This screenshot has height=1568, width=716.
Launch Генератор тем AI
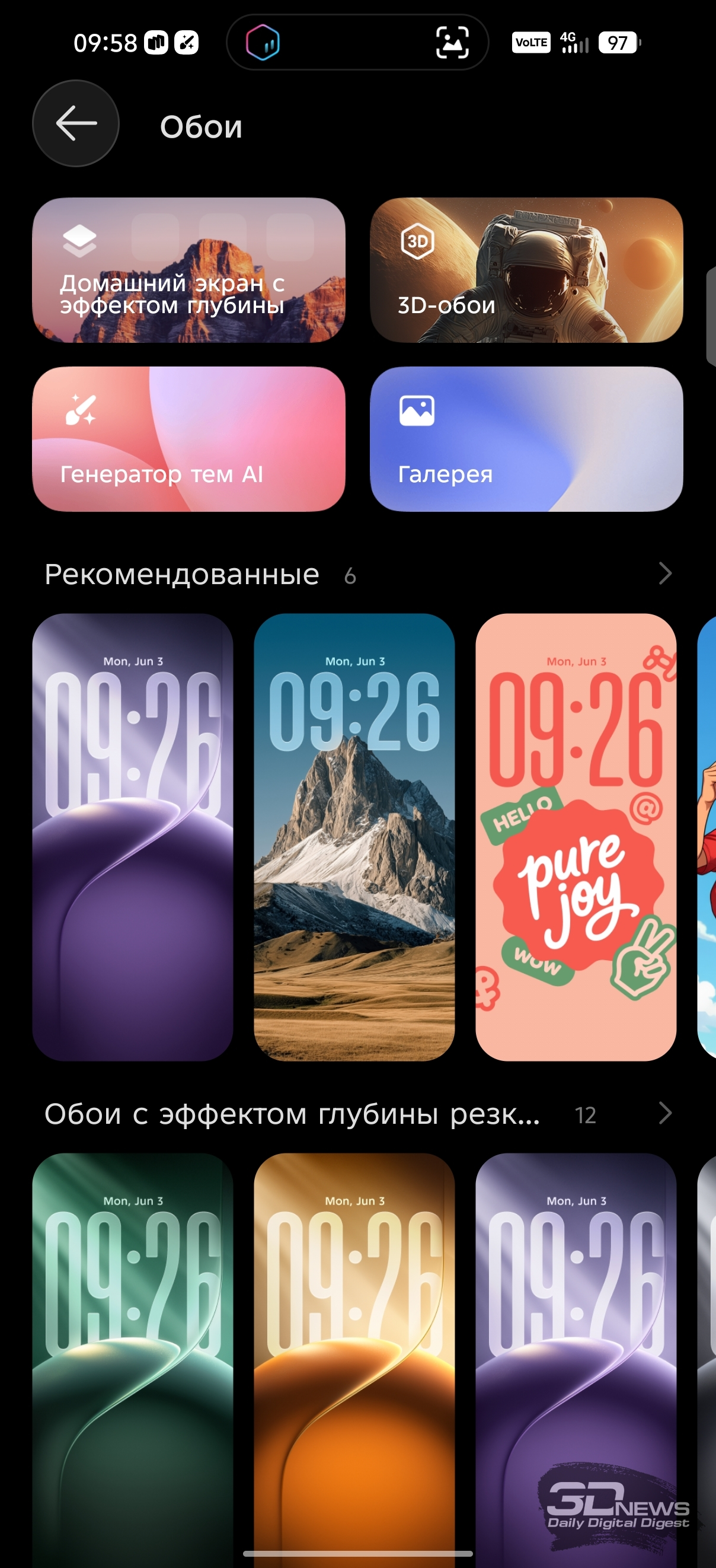tap(188, 439)
